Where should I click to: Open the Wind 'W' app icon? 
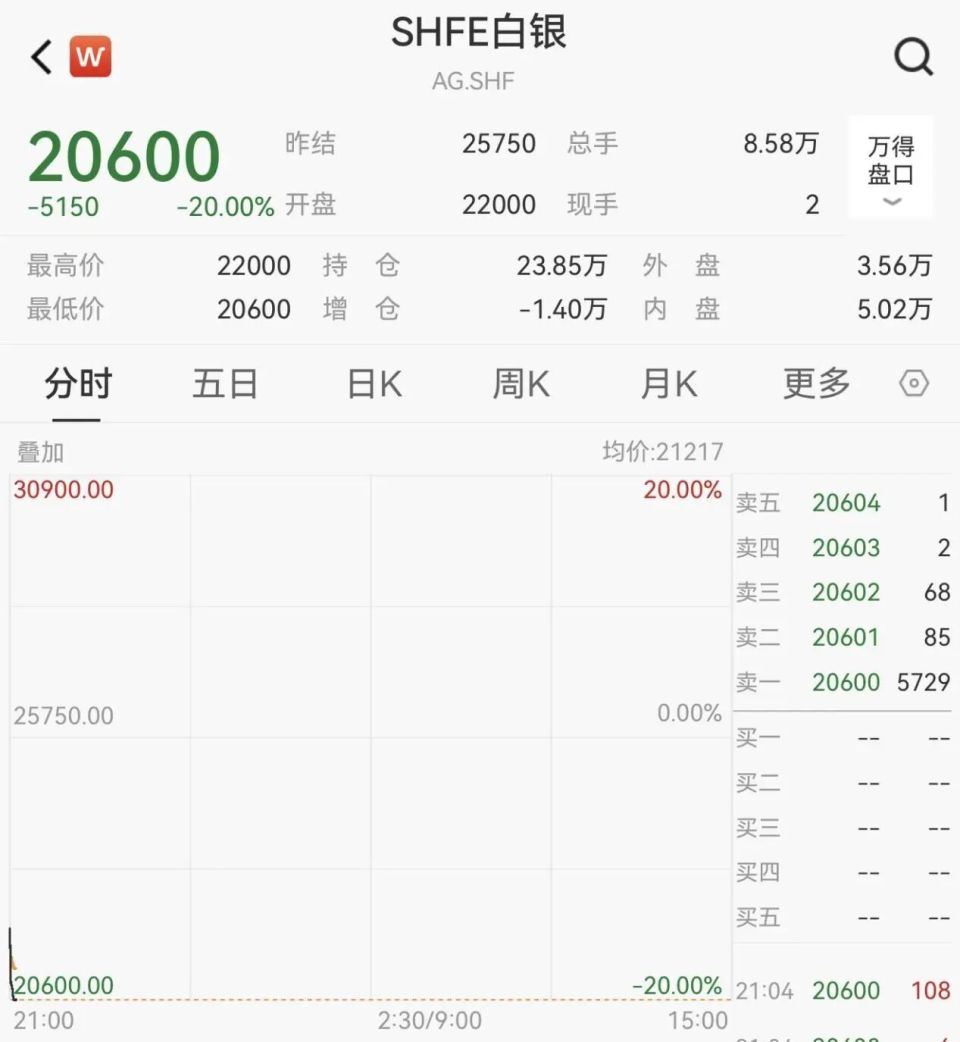89,57
